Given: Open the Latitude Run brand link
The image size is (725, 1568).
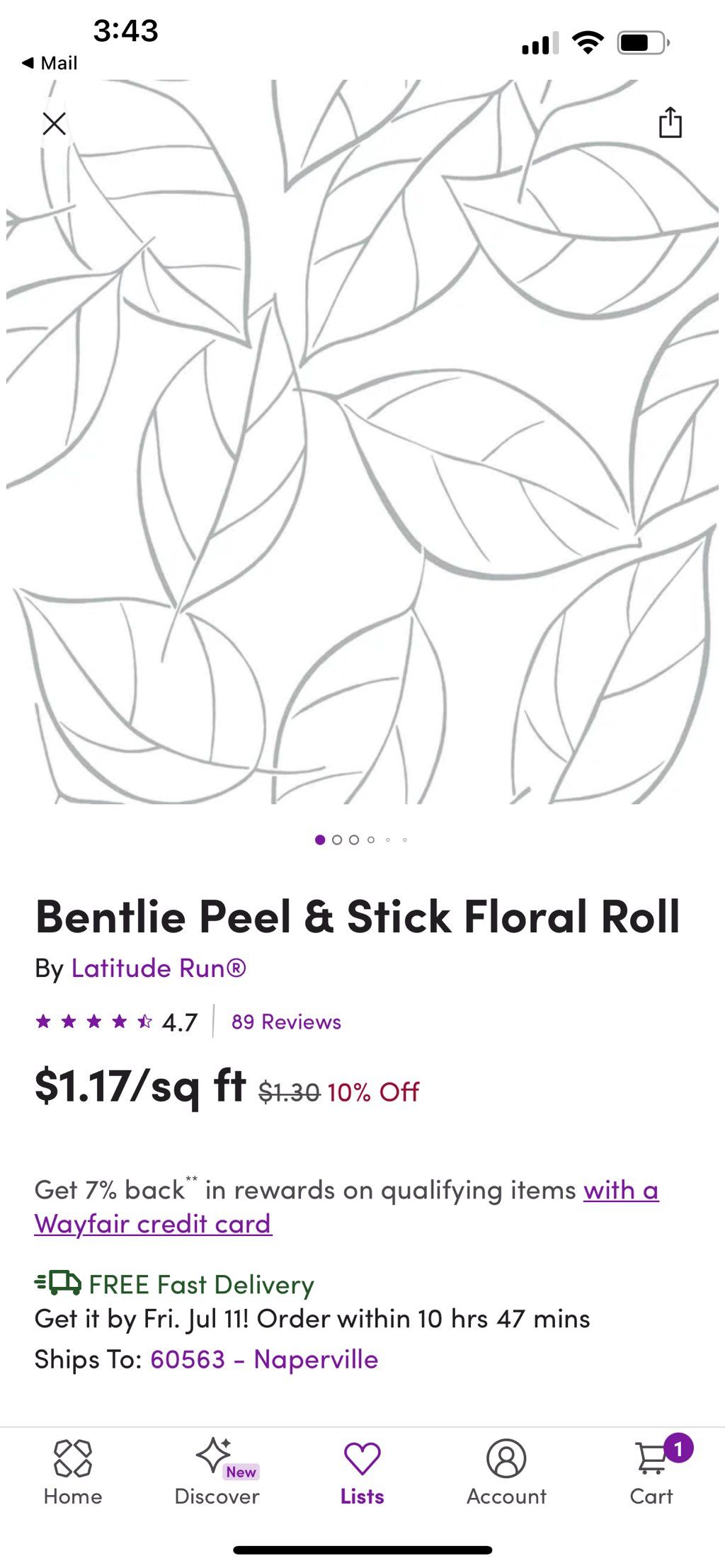Looking at the screenshot, I should coord(159,968).
